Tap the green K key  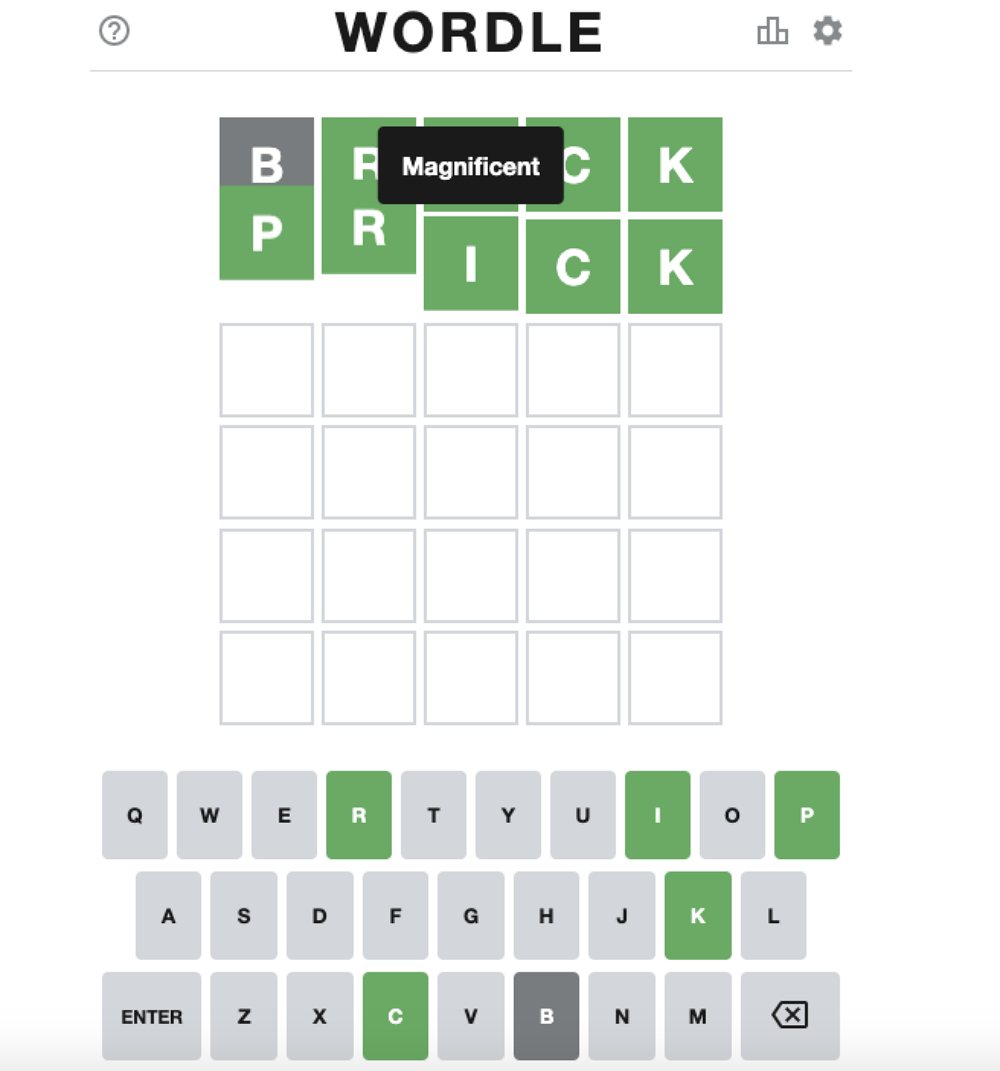[698, 916]
